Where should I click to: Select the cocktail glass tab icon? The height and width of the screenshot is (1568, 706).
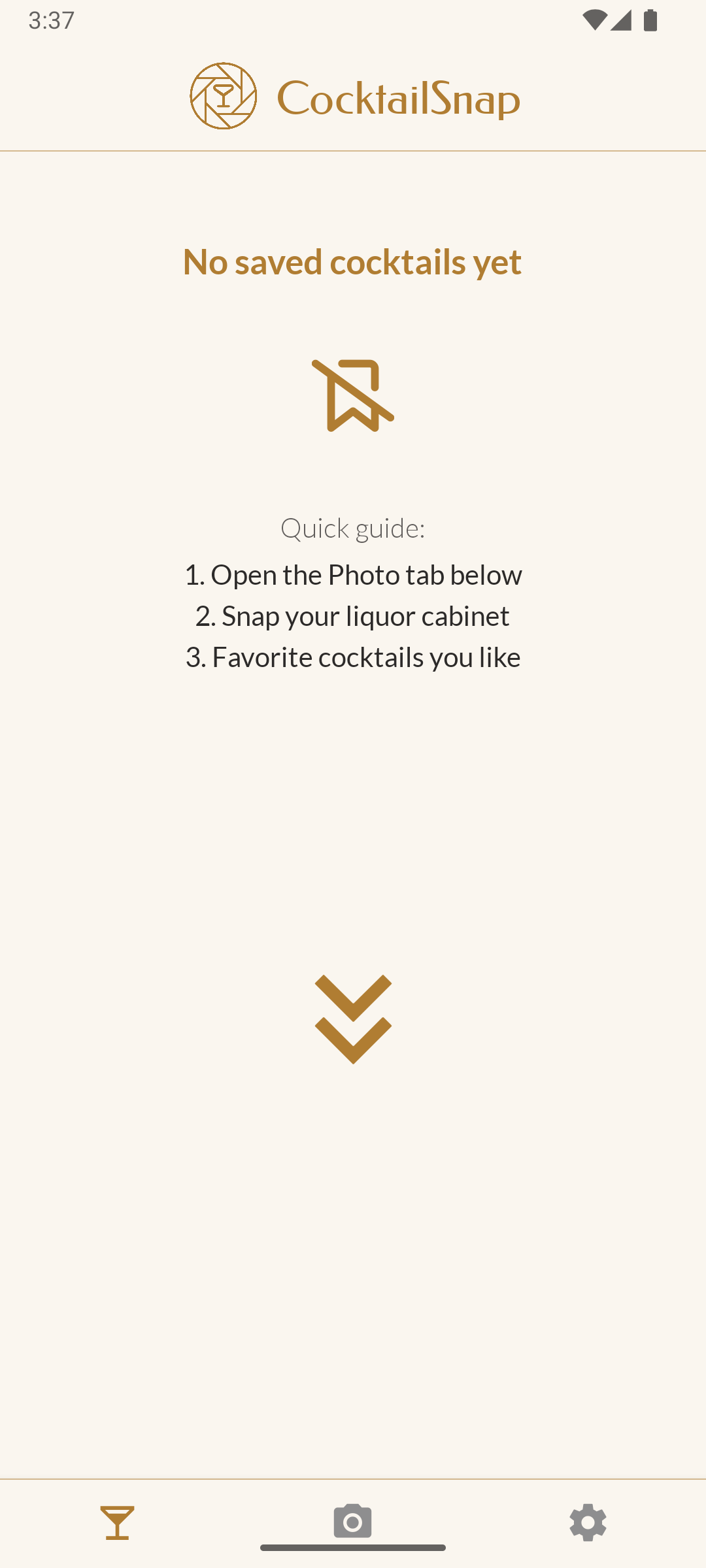coord(117,1521)
